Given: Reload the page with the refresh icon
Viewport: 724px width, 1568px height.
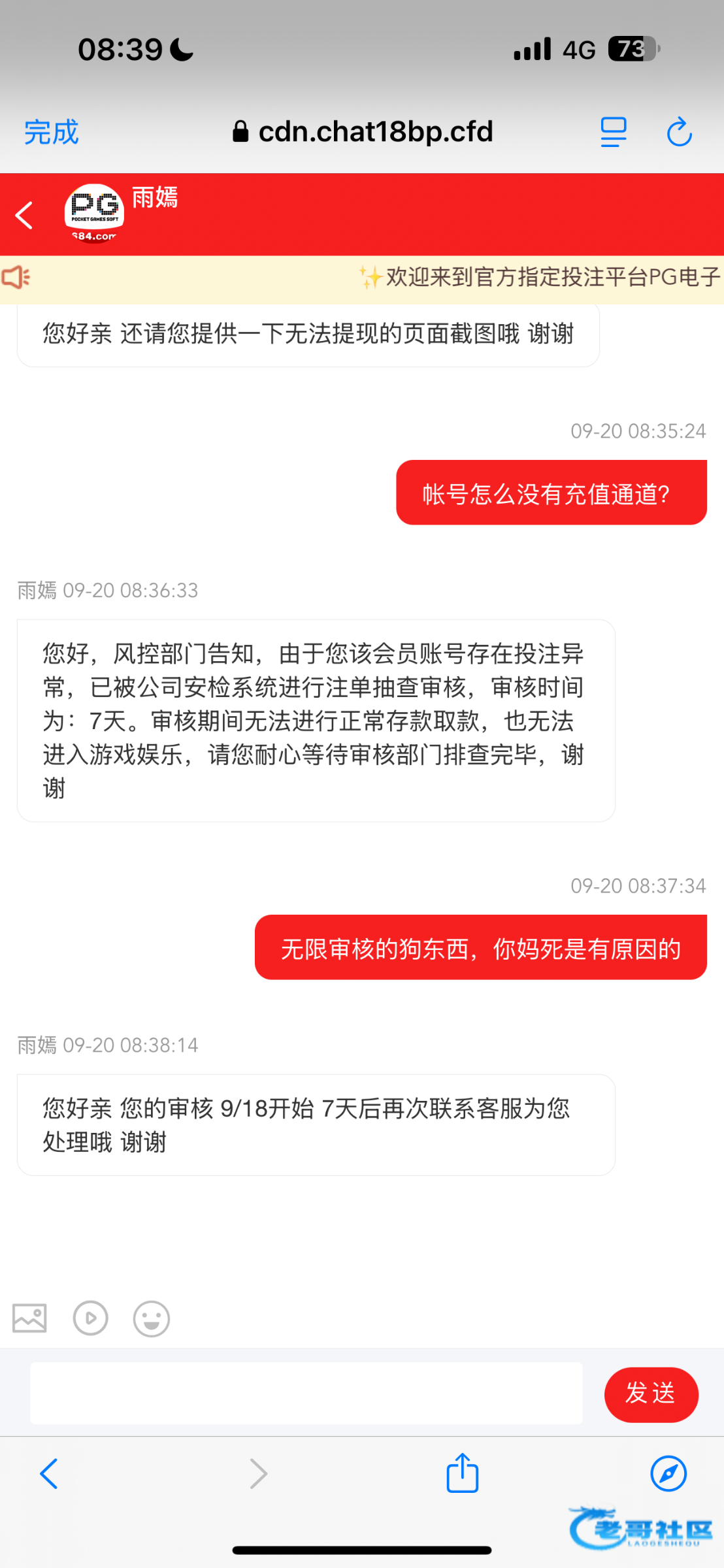Looking at the screenshot, I should pyautogui.click(x=680, y=132).
